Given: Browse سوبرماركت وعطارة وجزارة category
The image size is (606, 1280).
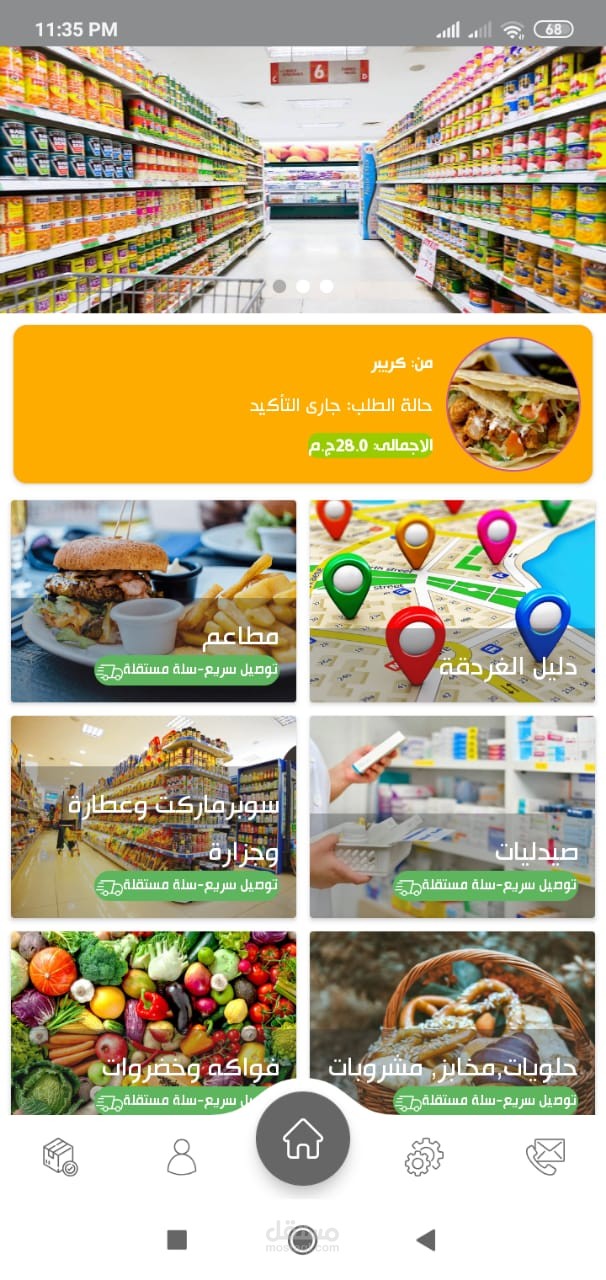Looking at the screenshot, I should [154, 816].
